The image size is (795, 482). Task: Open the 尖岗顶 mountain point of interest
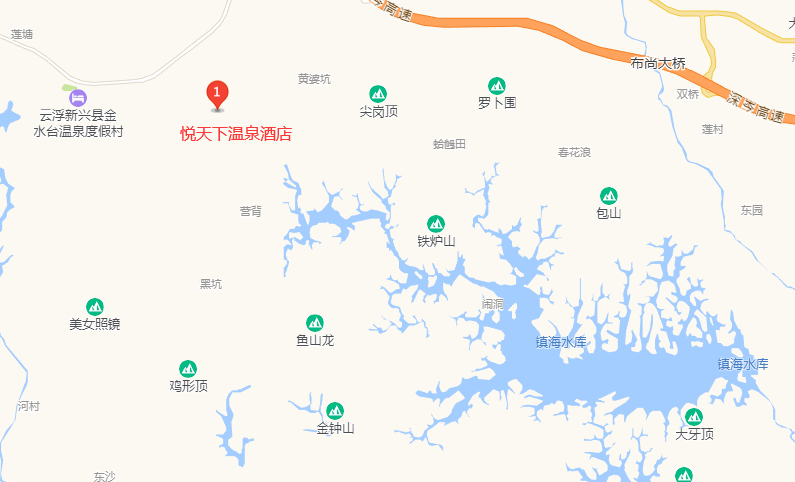378,93
